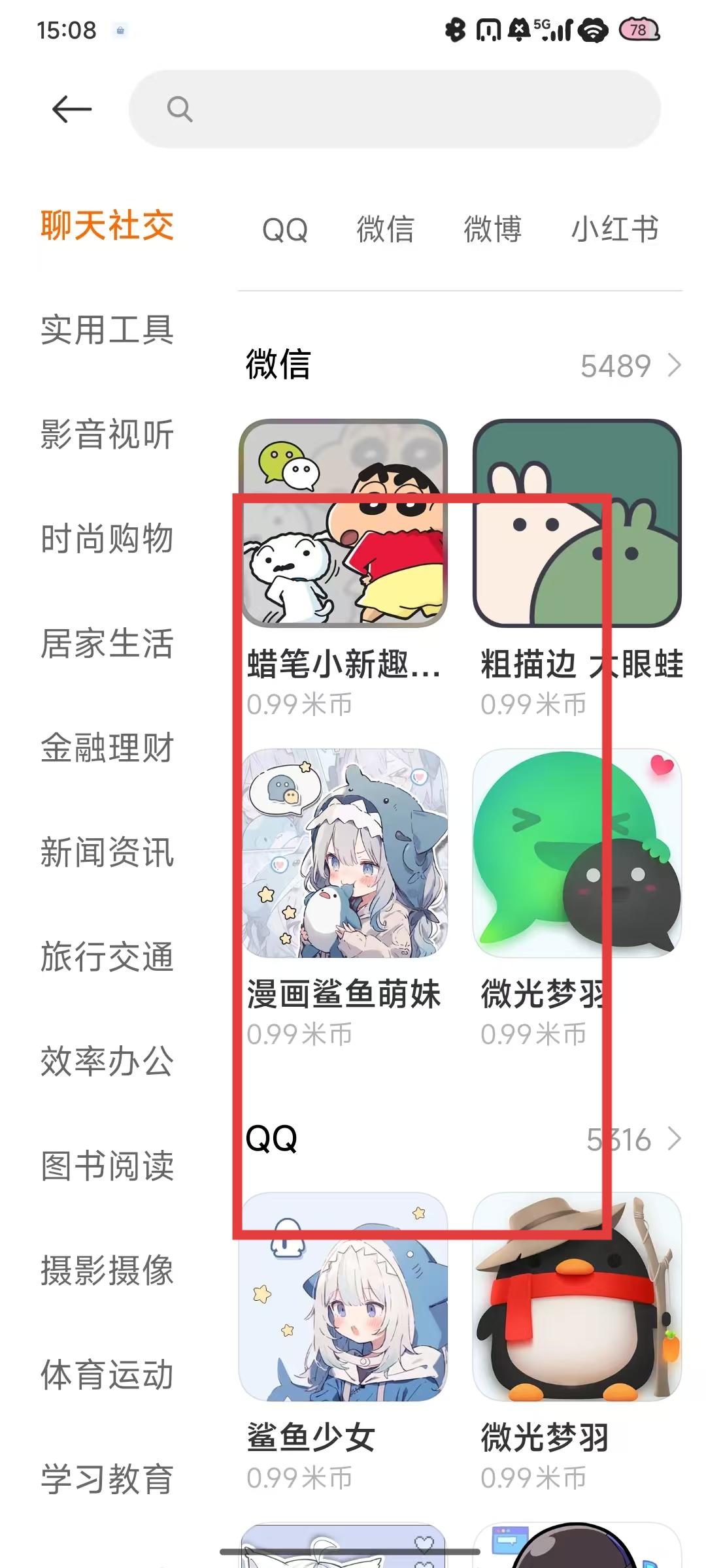The image size is (706, 1568).
Task: Expand the QQ section list
Action: tap(633, 1139)
